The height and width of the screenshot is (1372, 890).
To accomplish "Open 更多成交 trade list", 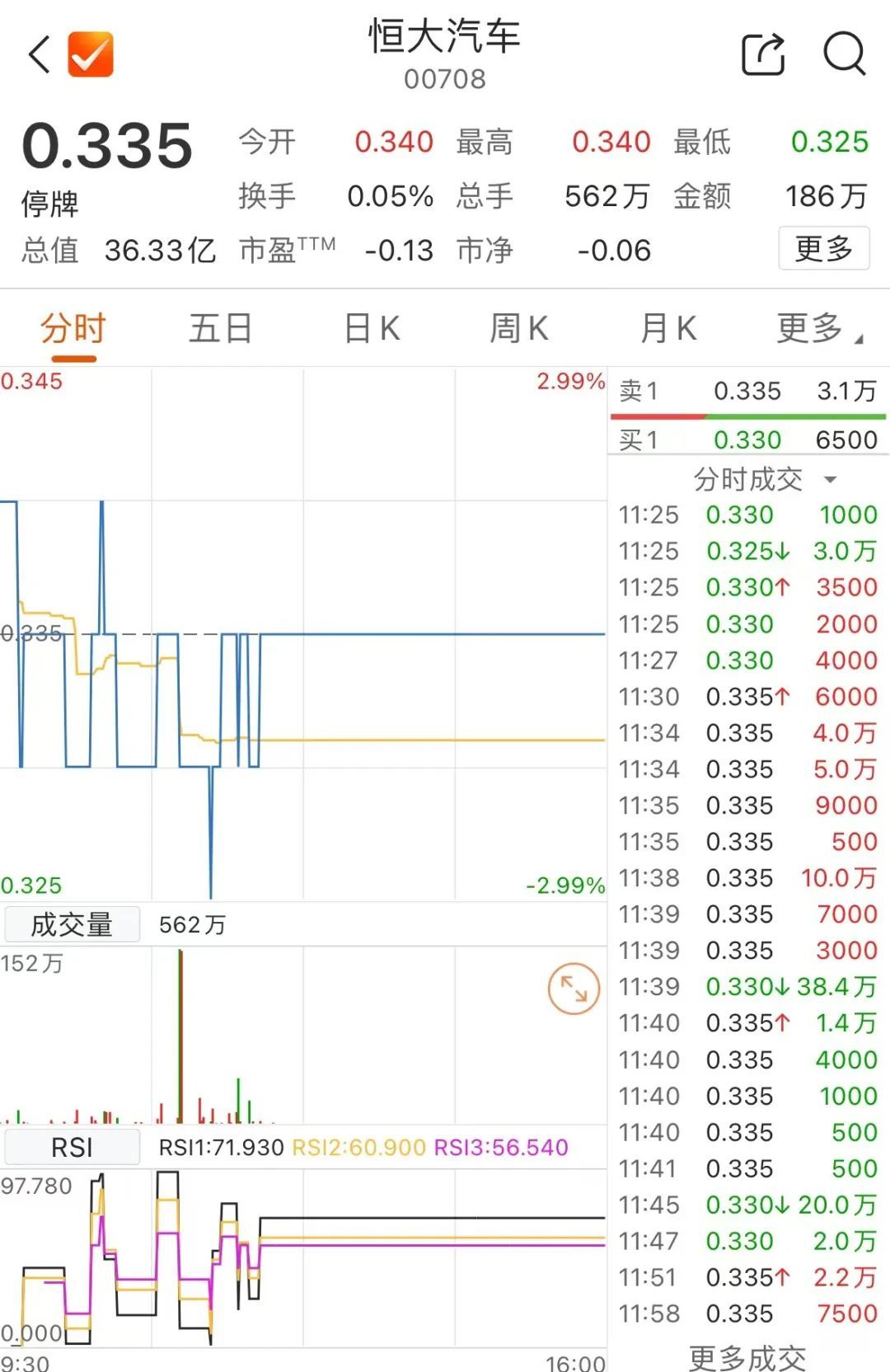I will tap(747, 1357).
